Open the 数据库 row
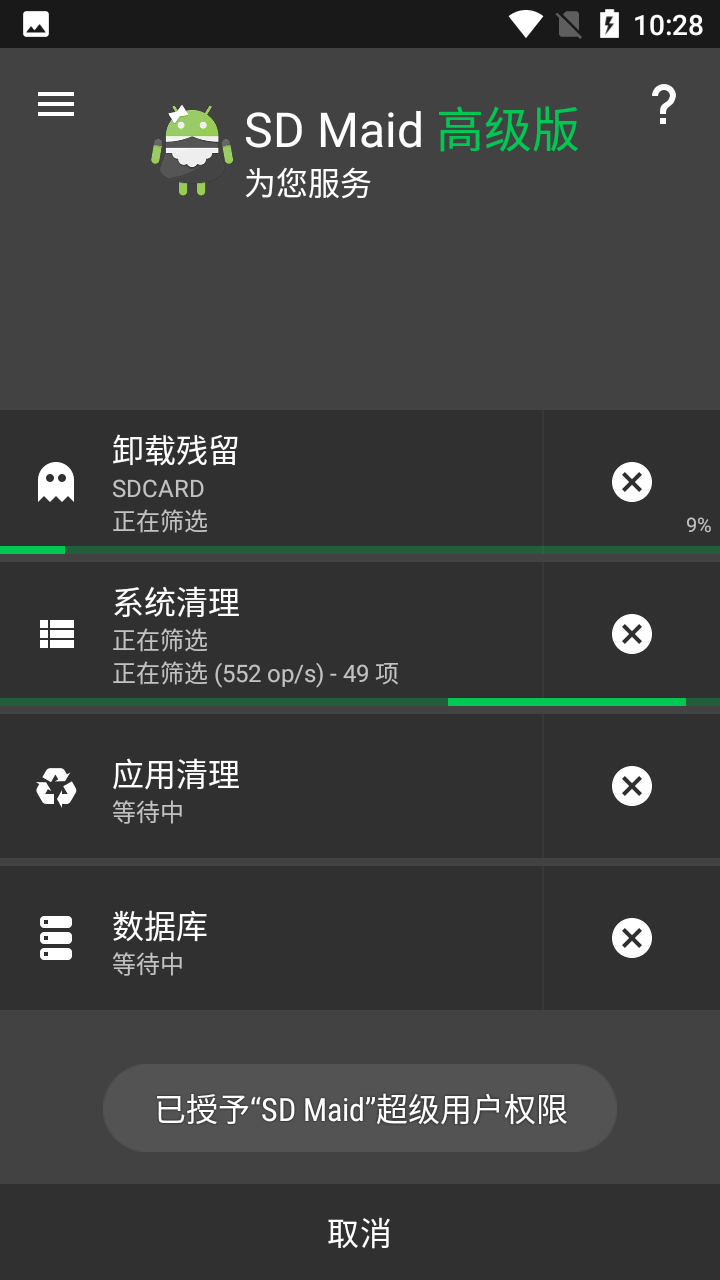720x1280 pixels. 270,938
